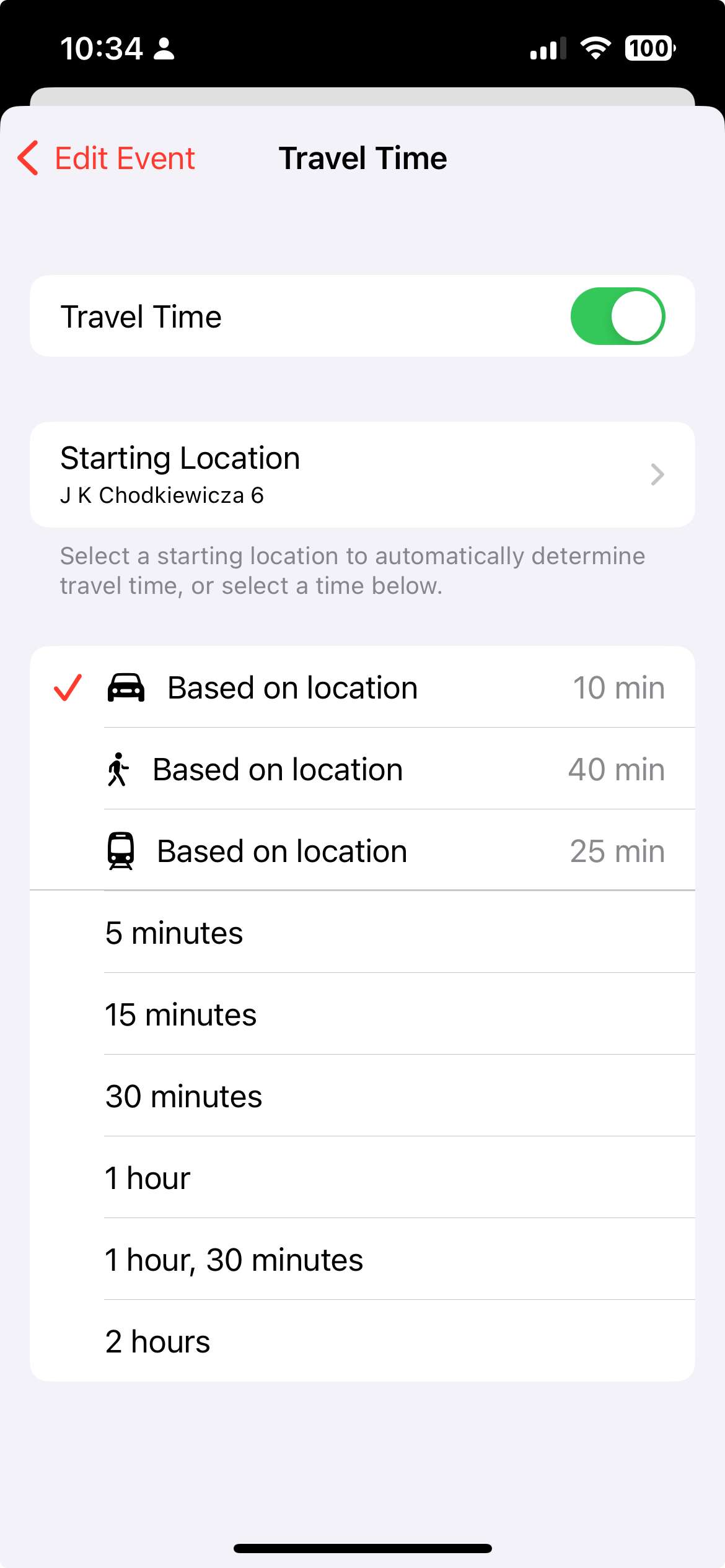Go back to Edit Event
This screenshot has height=1568, width=725.
click(x=107, y=159)
